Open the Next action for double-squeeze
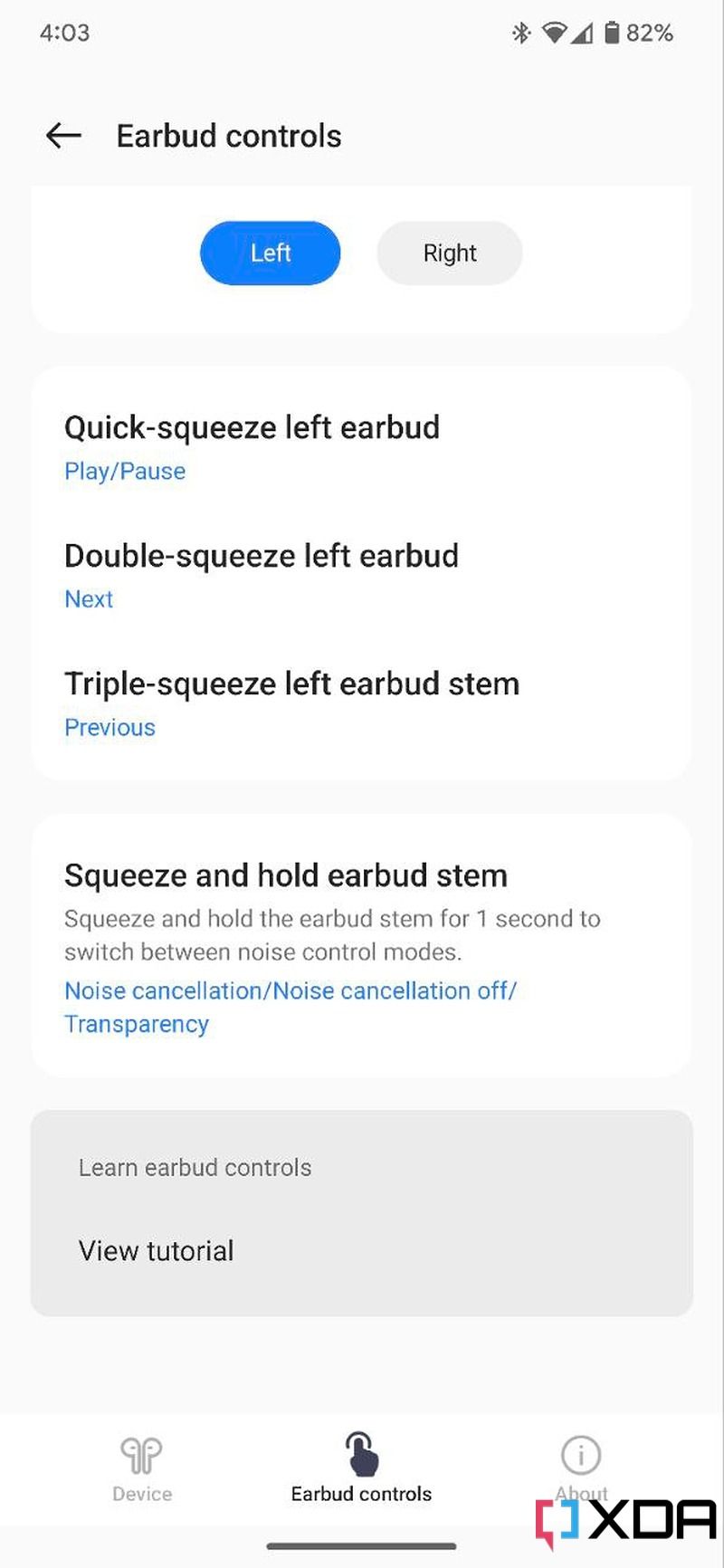The image size is (724, 1568). 88,599
